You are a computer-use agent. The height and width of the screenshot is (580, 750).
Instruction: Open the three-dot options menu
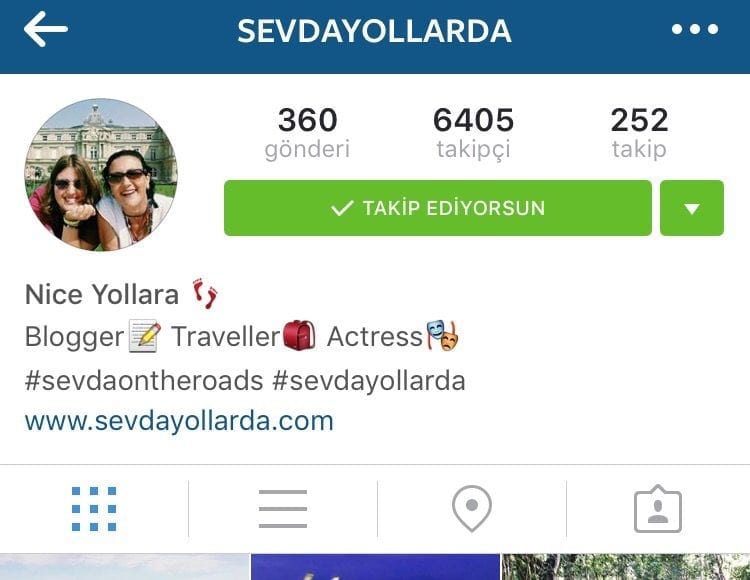(x=695, y=30)
